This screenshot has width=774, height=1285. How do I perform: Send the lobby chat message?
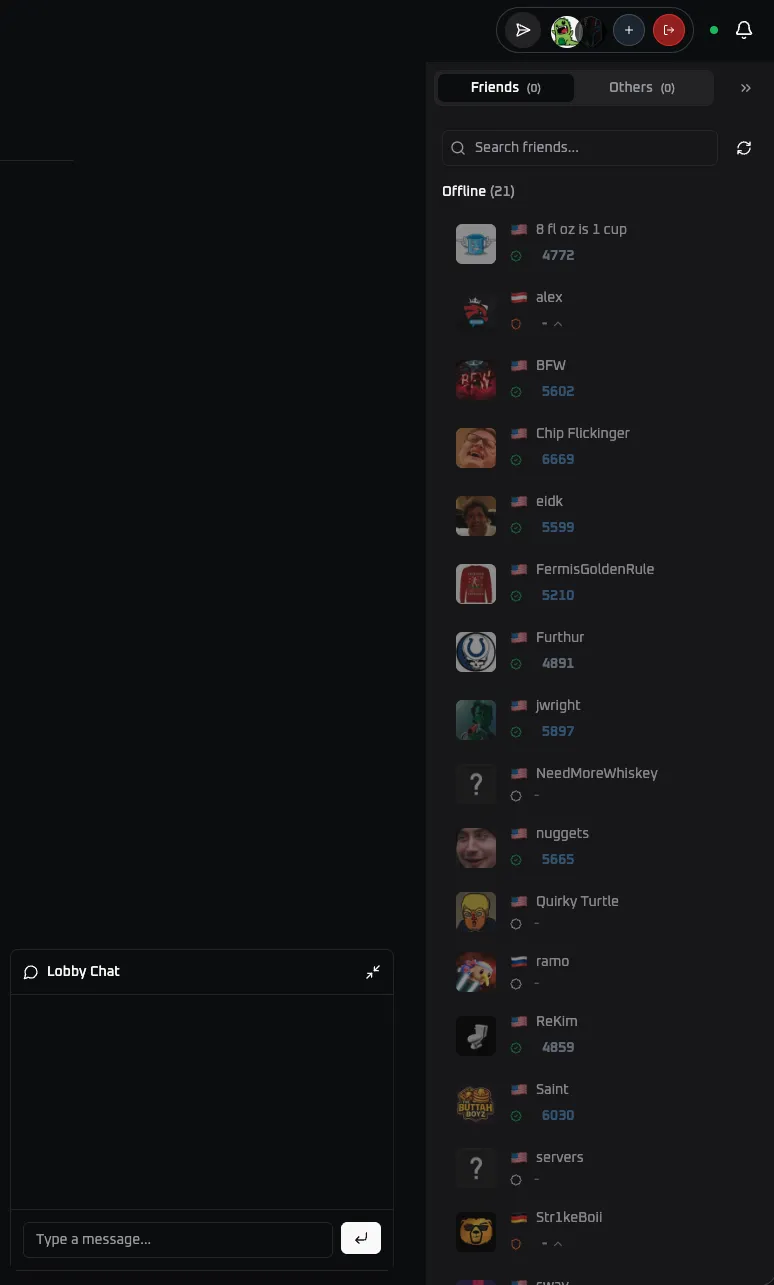360,1238
